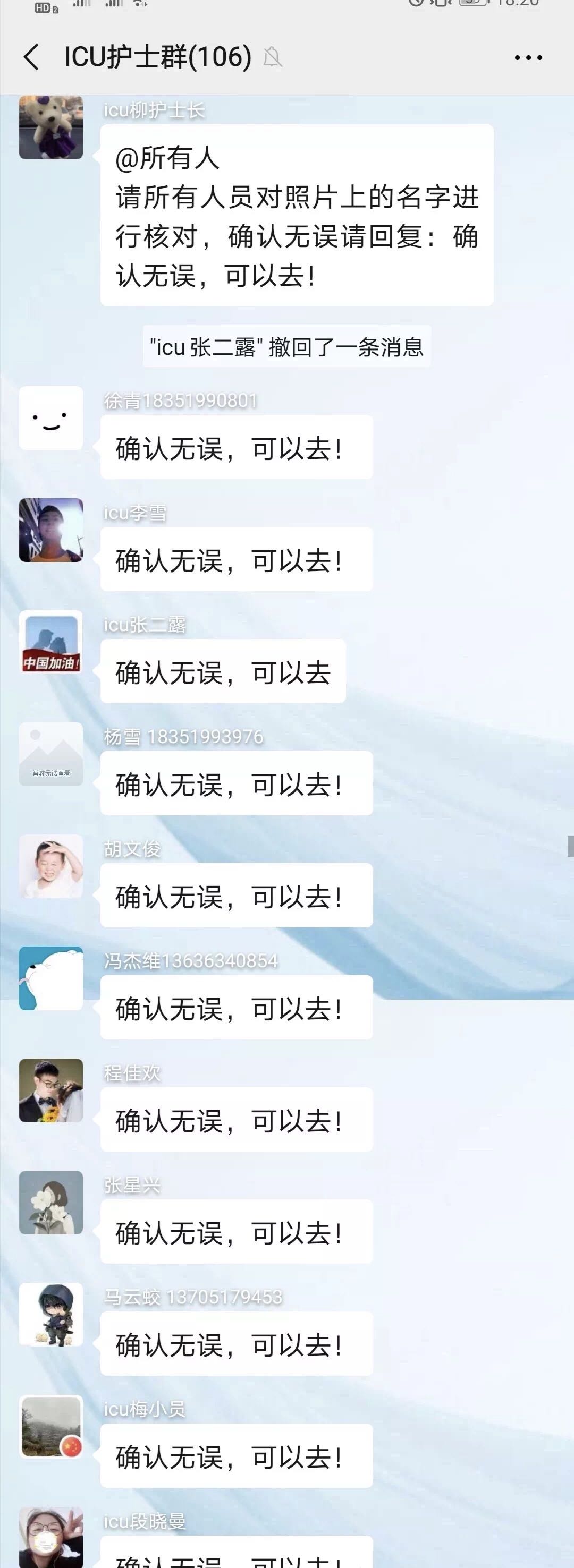This screenshot has width=574, height=1568.
Task: View 冯杰维's polar bear avatar
Action: [x=51, y=978]
